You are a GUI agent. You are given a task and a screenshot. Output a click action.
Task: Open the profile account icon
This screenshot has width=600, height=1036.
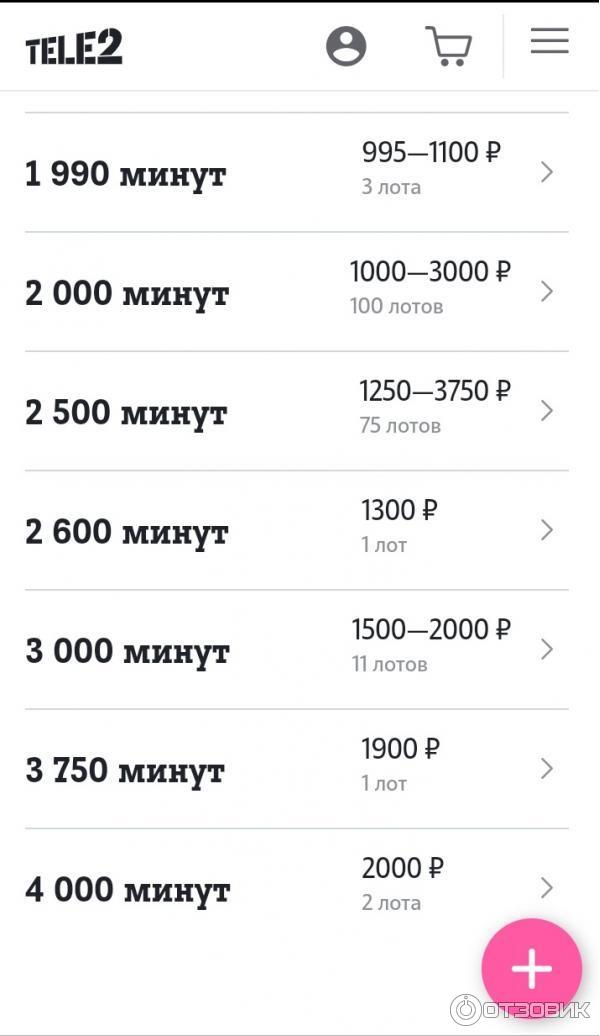coord(346,46)
